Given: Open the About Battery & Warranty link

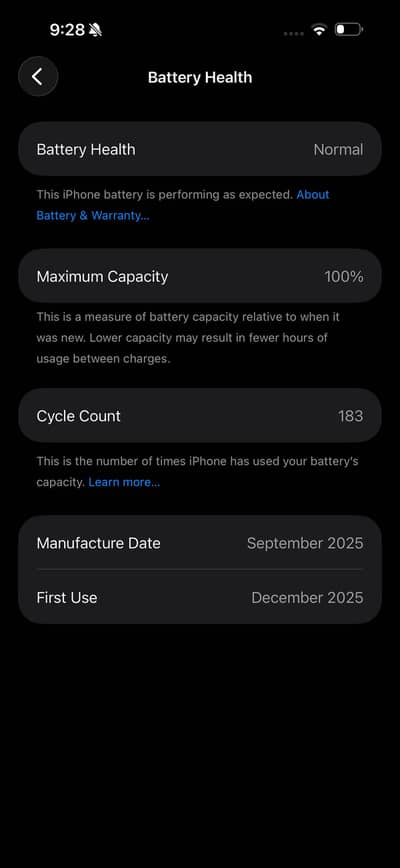Looking at the screenshot, I should [x=92, y=215].
